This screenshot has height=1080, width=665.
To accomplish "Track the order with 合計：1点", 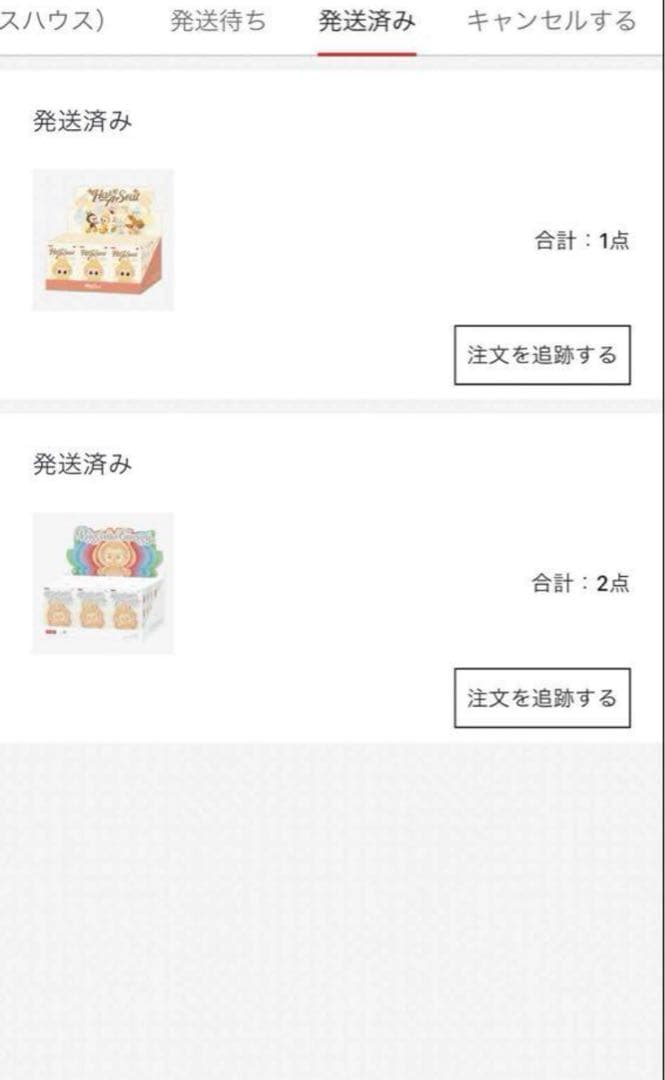I will pyautogui.click(x=542, y=355).
